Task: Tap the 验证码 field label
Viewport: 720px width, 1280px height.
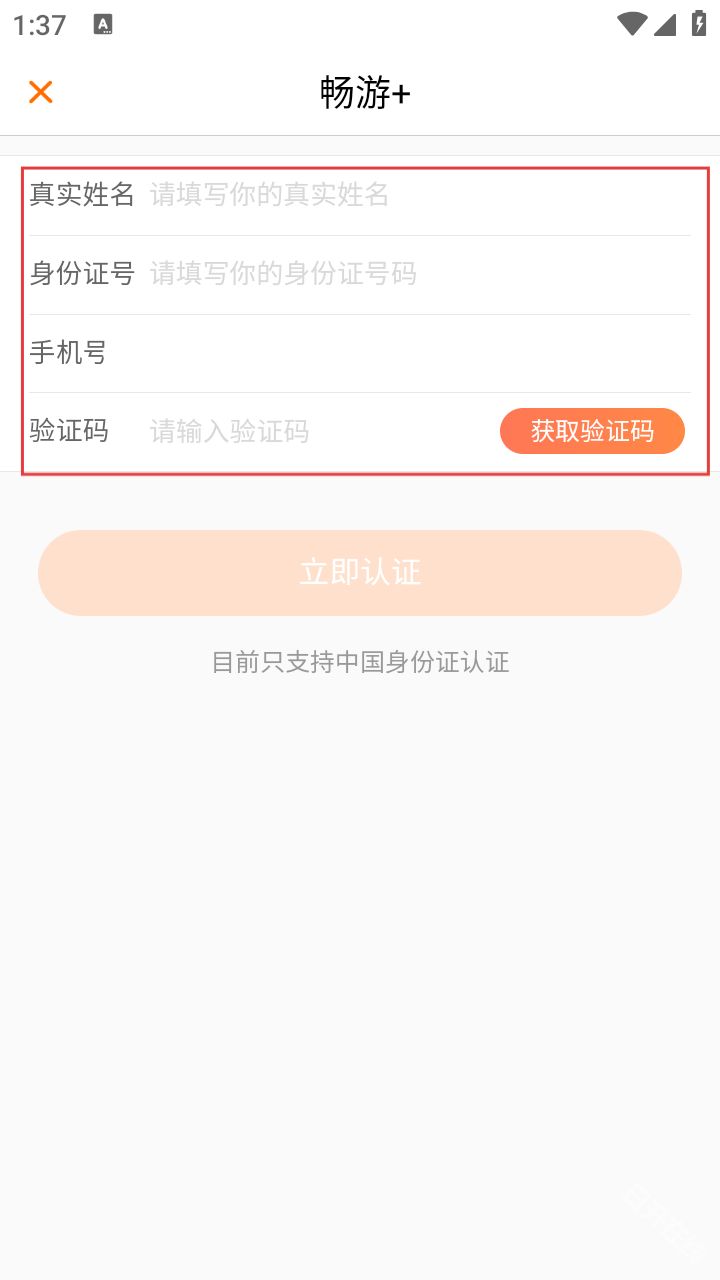Action: coord(70,431)
